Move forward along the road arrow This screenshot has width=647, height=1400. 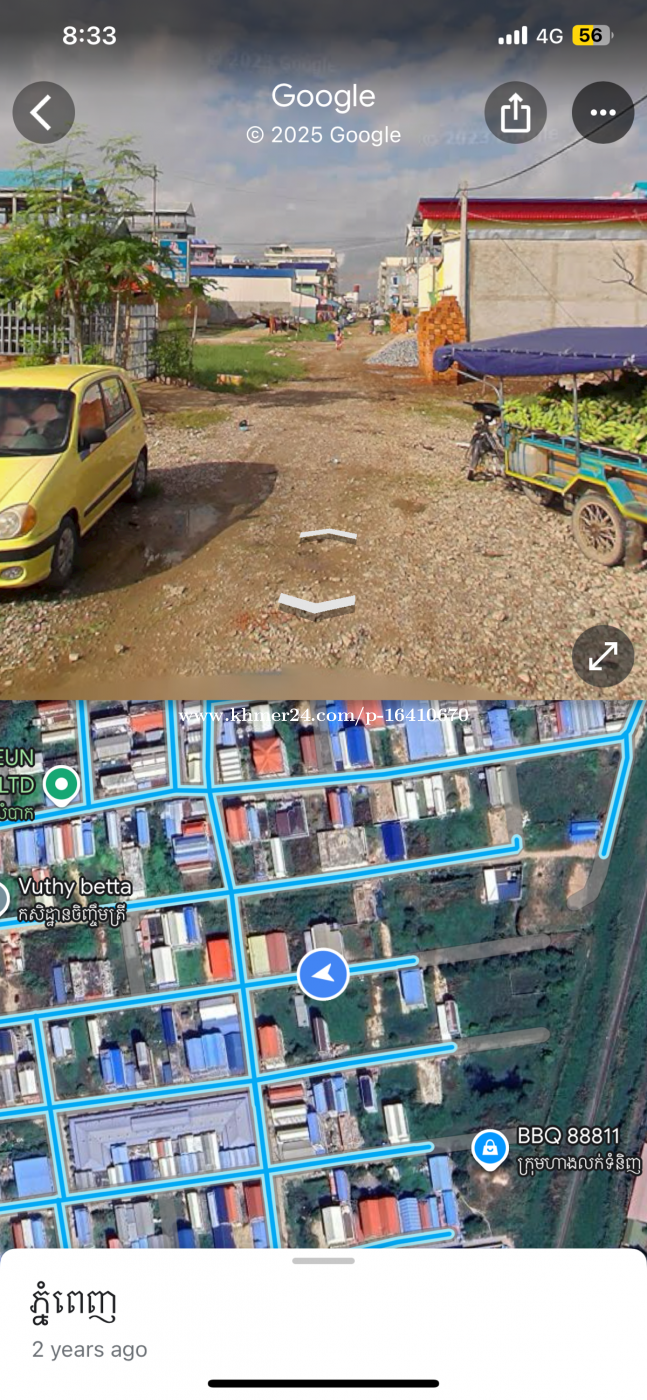[328, 535]
